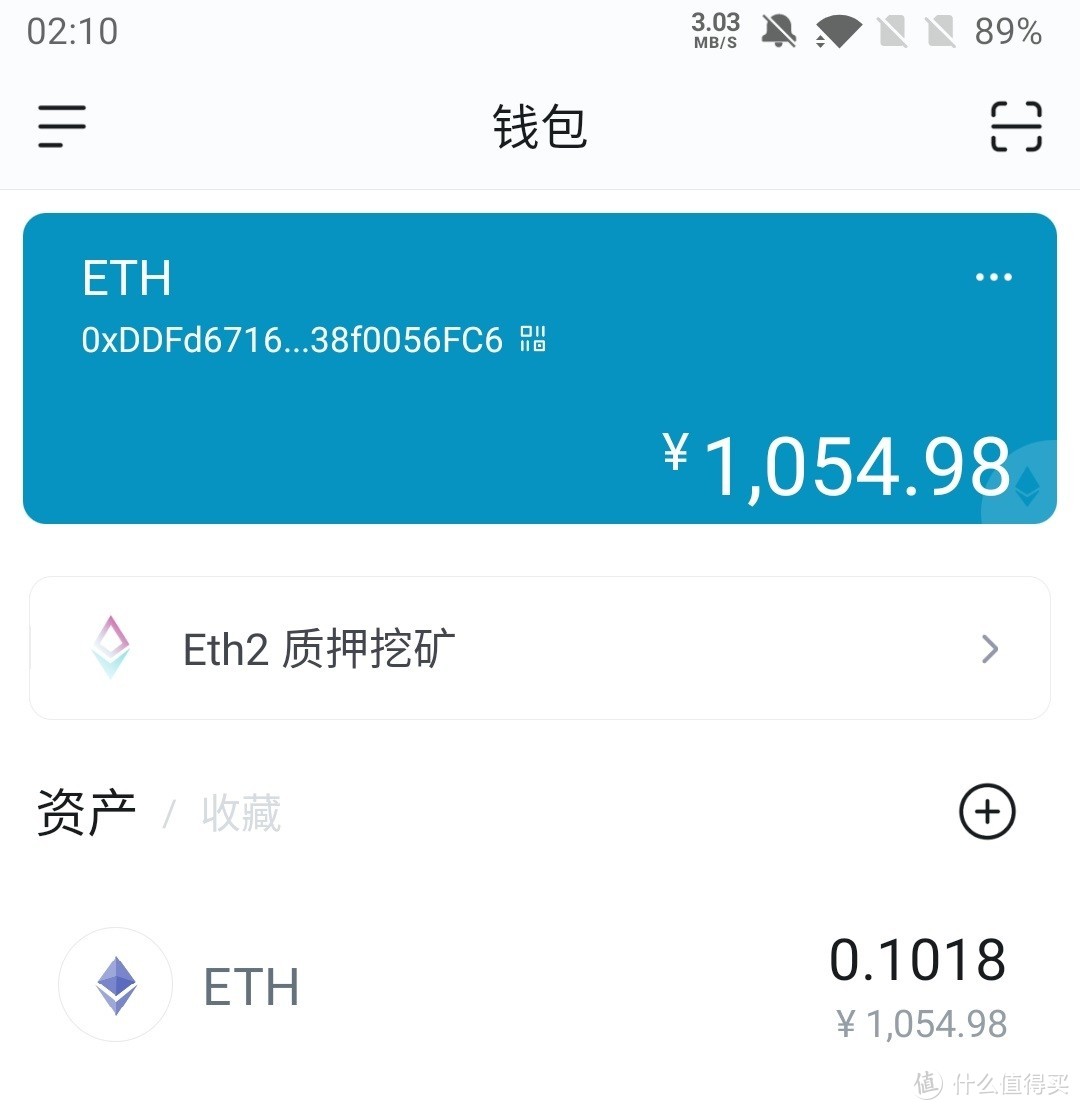The height and width of the screenshot is (1110, 1080).
Task: Tap the small Ethereum watermark on the balance card
Action: (x=1028, y=487)
